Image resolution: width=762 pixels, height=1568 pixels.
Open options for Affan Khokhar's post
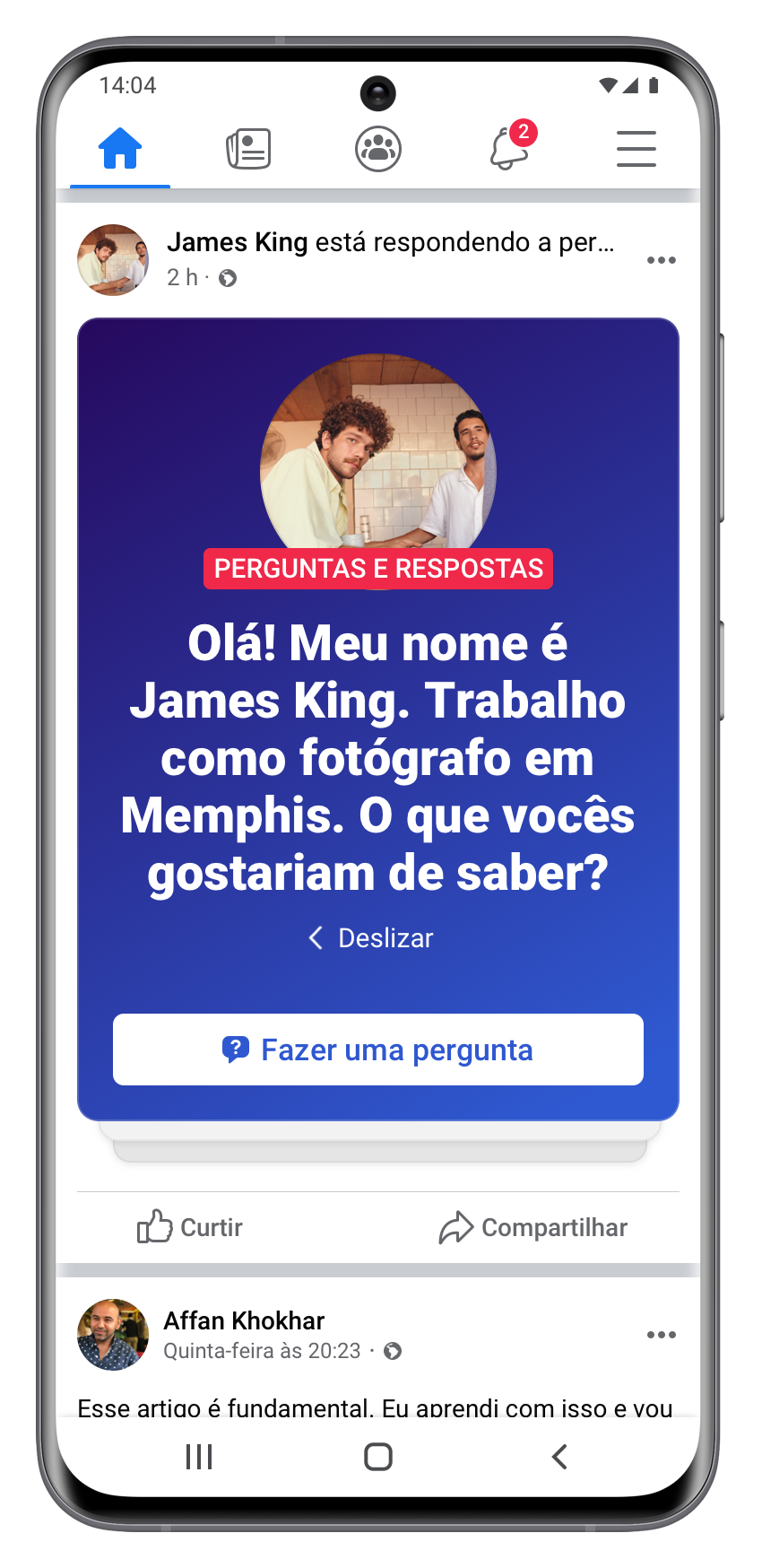(661, 1335)
